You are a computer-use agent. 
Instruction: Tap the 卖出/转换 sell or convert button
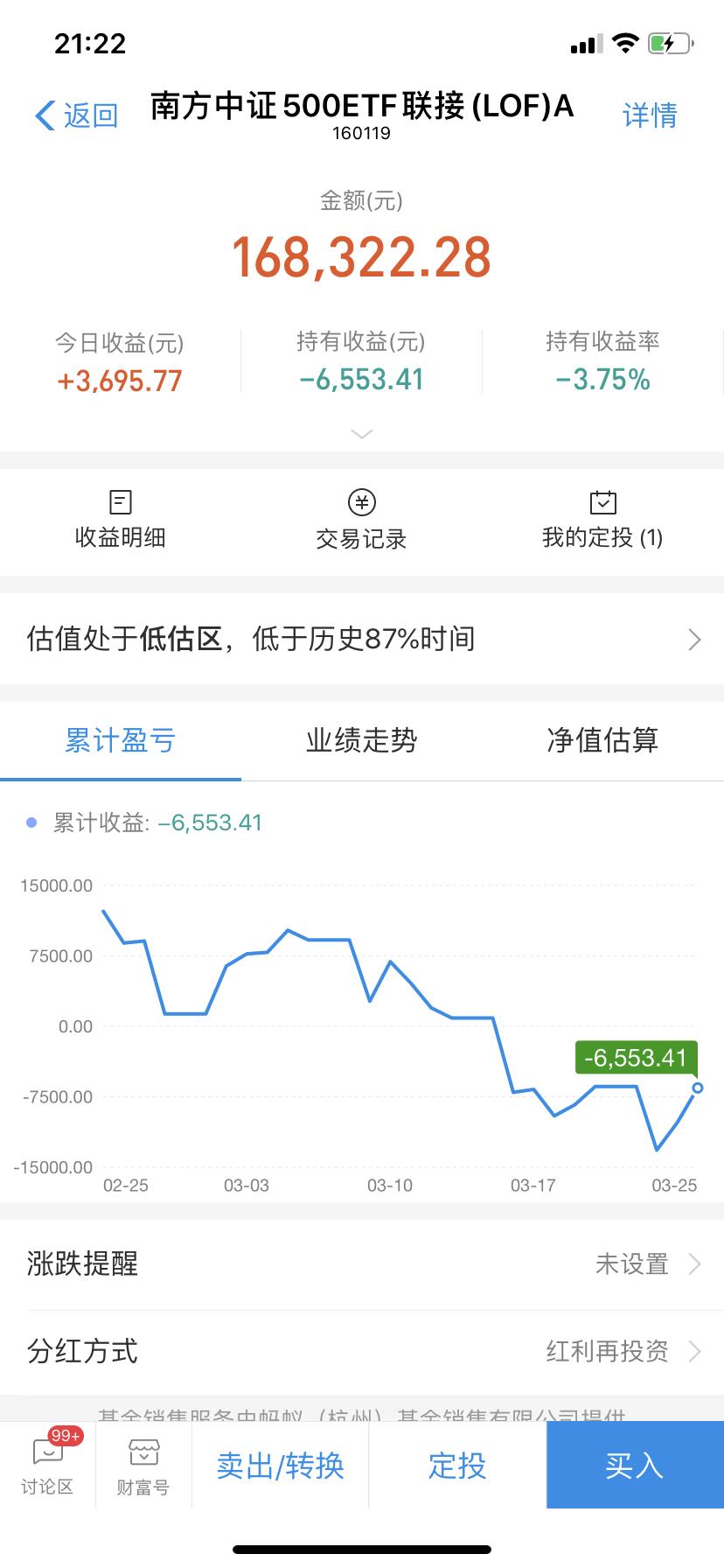(x=280, y=1466)
